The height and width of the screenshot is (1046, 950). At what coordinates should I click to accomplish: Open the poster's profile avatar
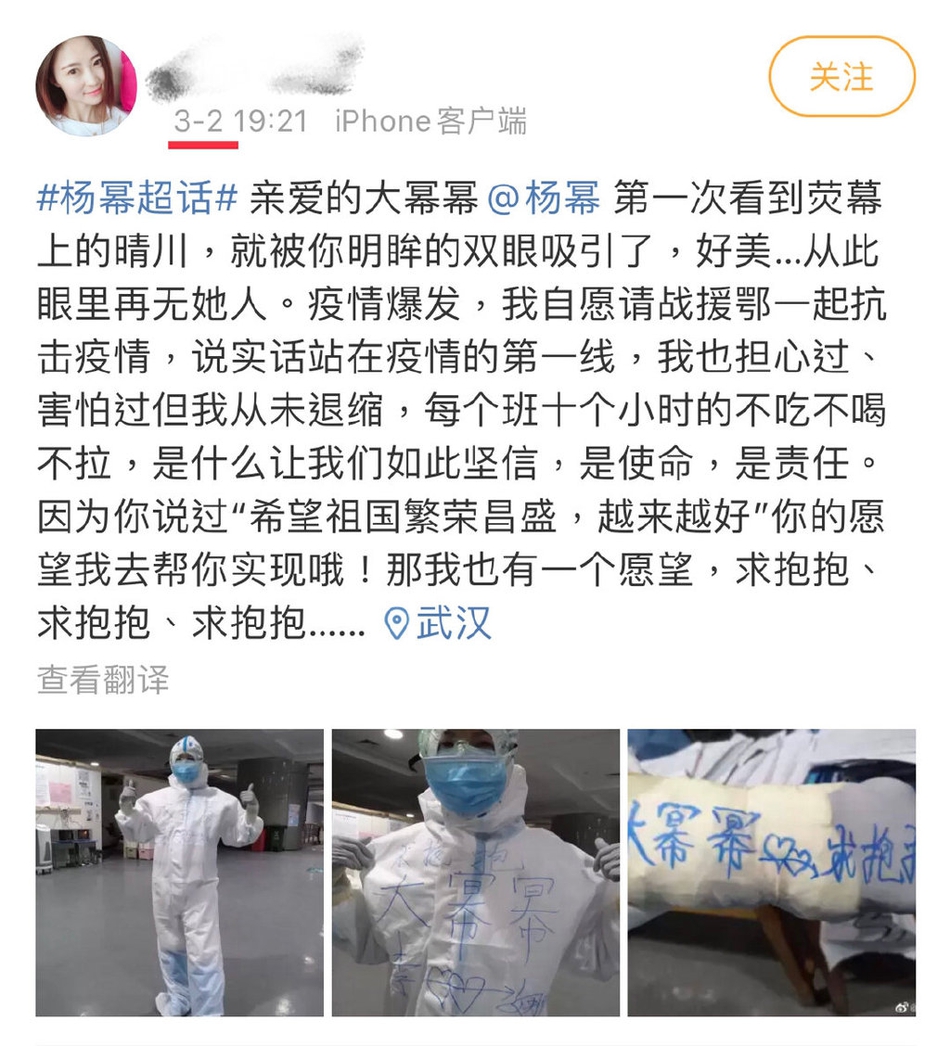[87, 86]
